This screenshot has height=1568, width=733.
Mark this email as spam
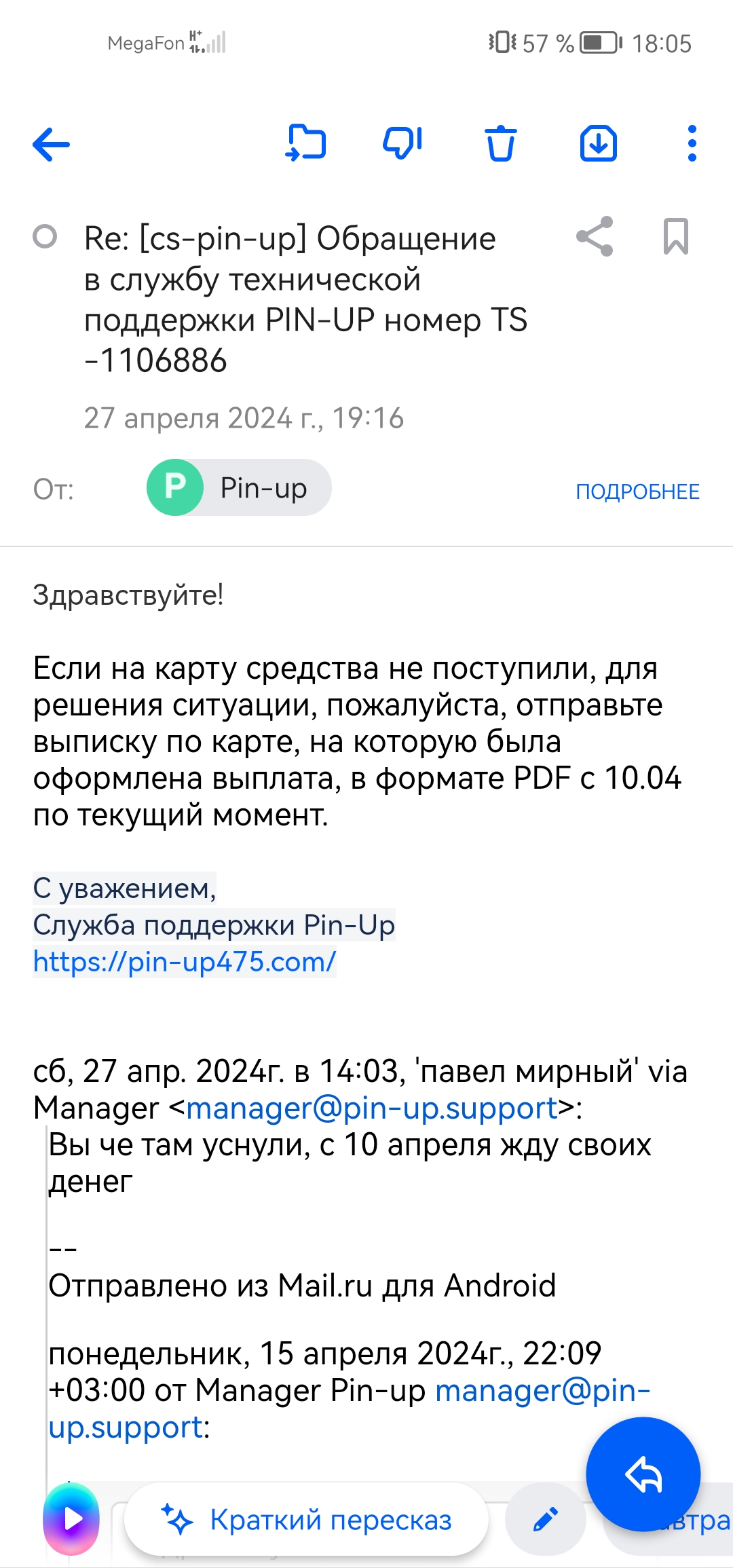402,143
